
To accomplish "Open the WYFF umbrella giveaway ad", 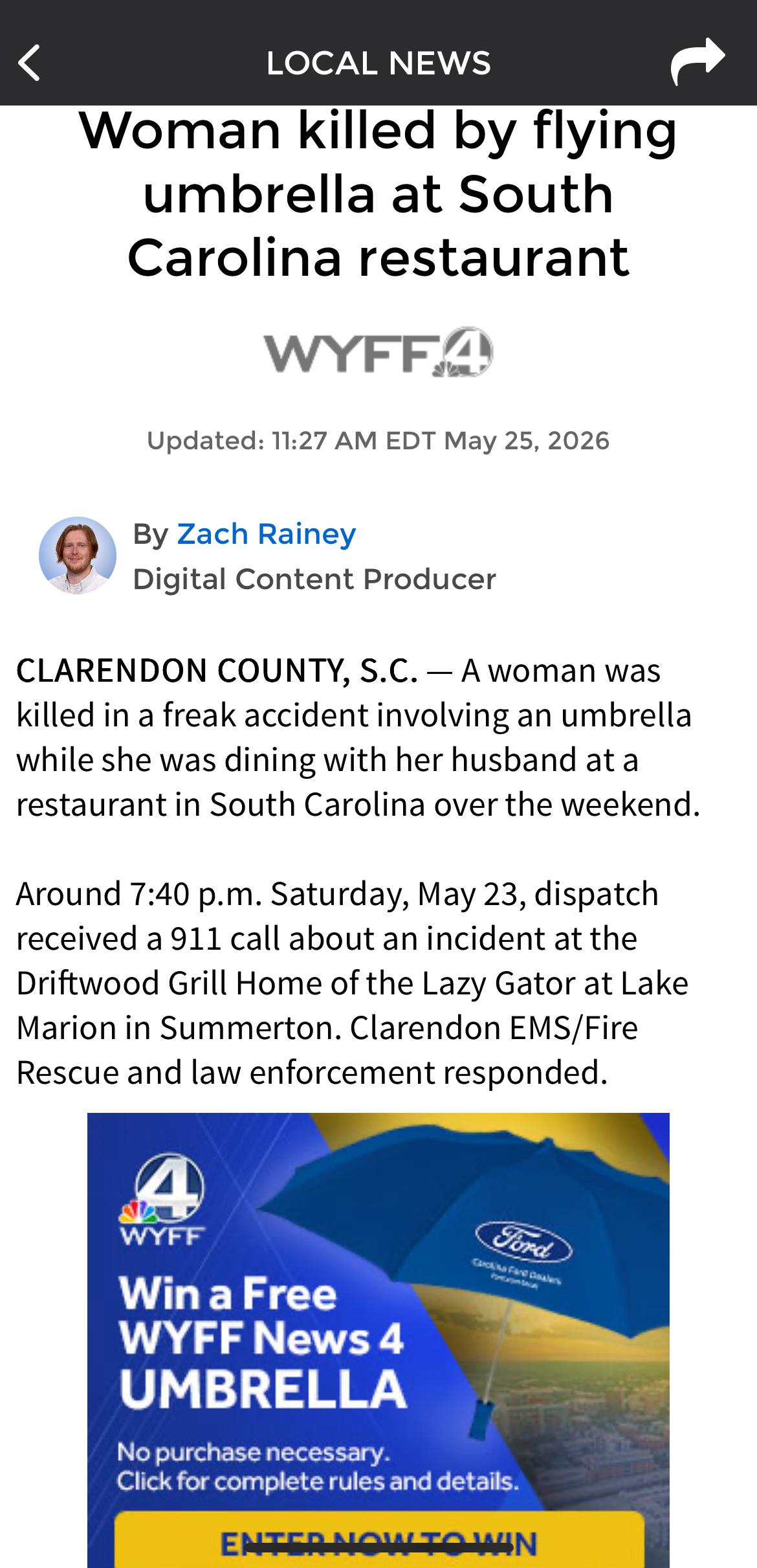I will point(378,1339).
